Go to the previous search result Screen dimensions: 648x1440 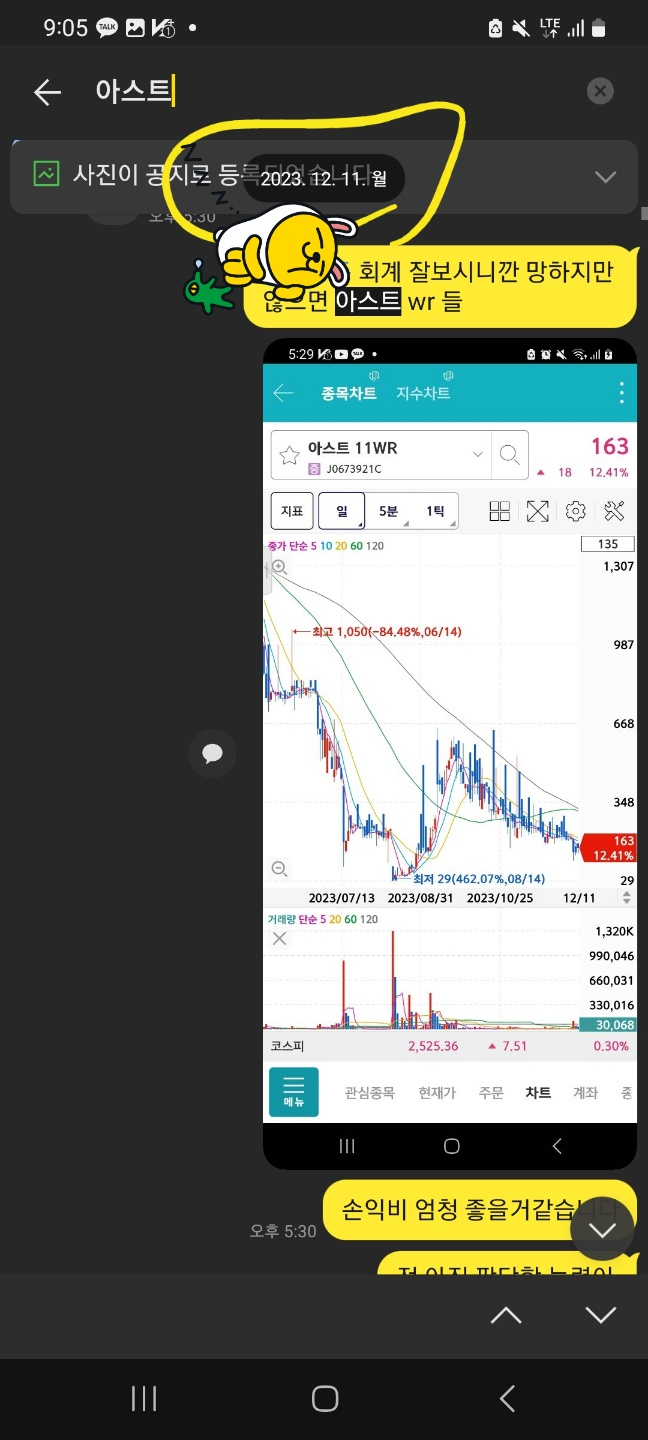506,1316
